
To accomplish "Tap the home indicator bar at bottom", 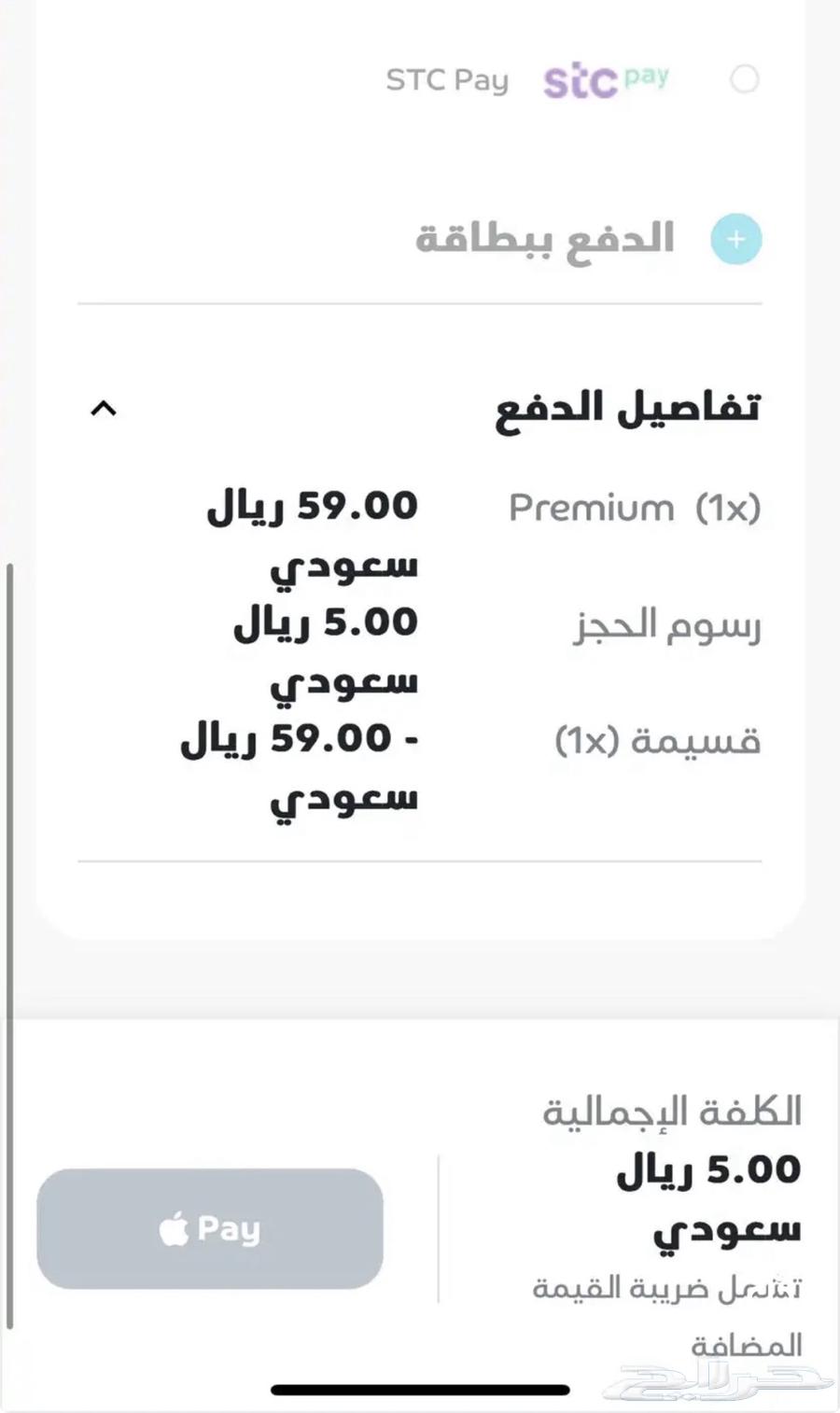I will (x=420, y=1390).
